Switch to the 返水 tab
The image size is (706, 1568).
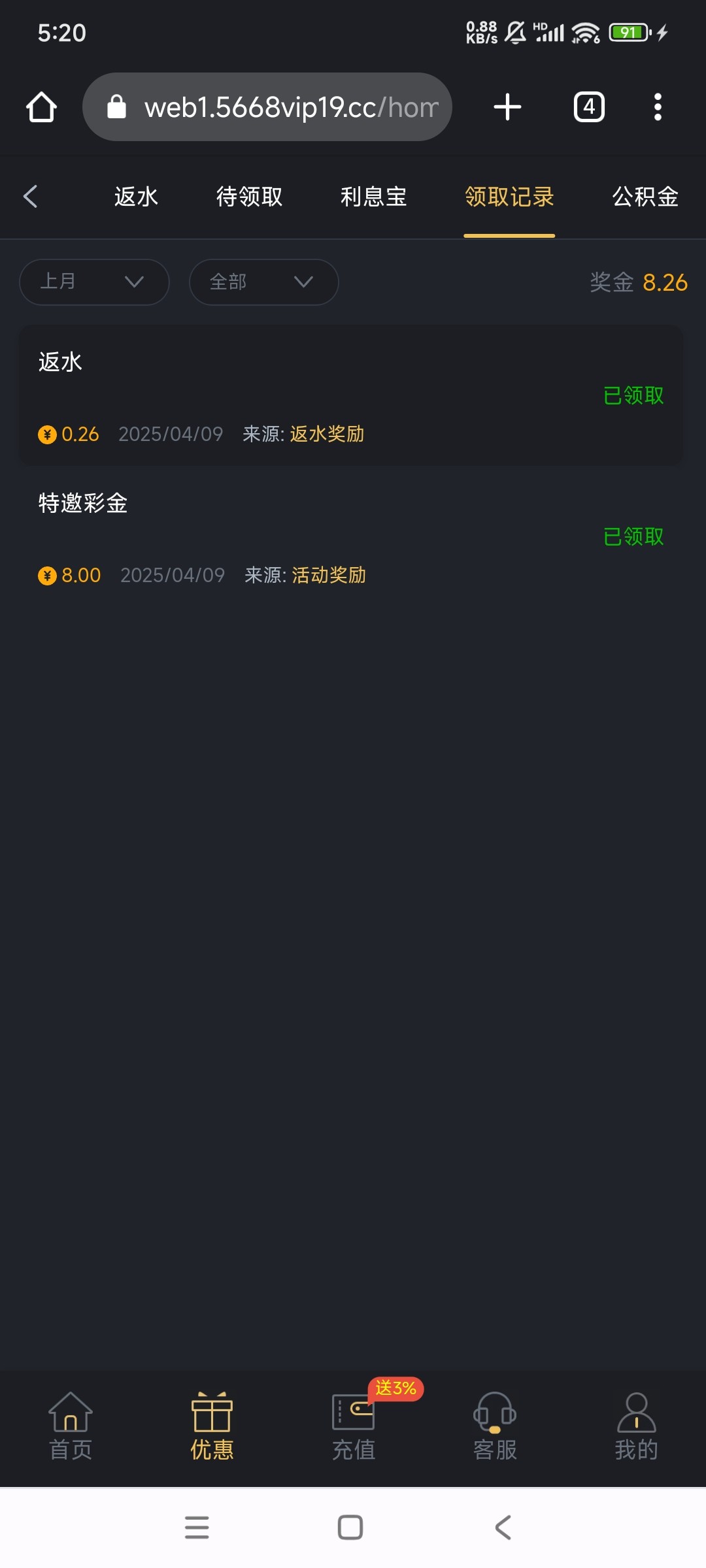[136, 197]
